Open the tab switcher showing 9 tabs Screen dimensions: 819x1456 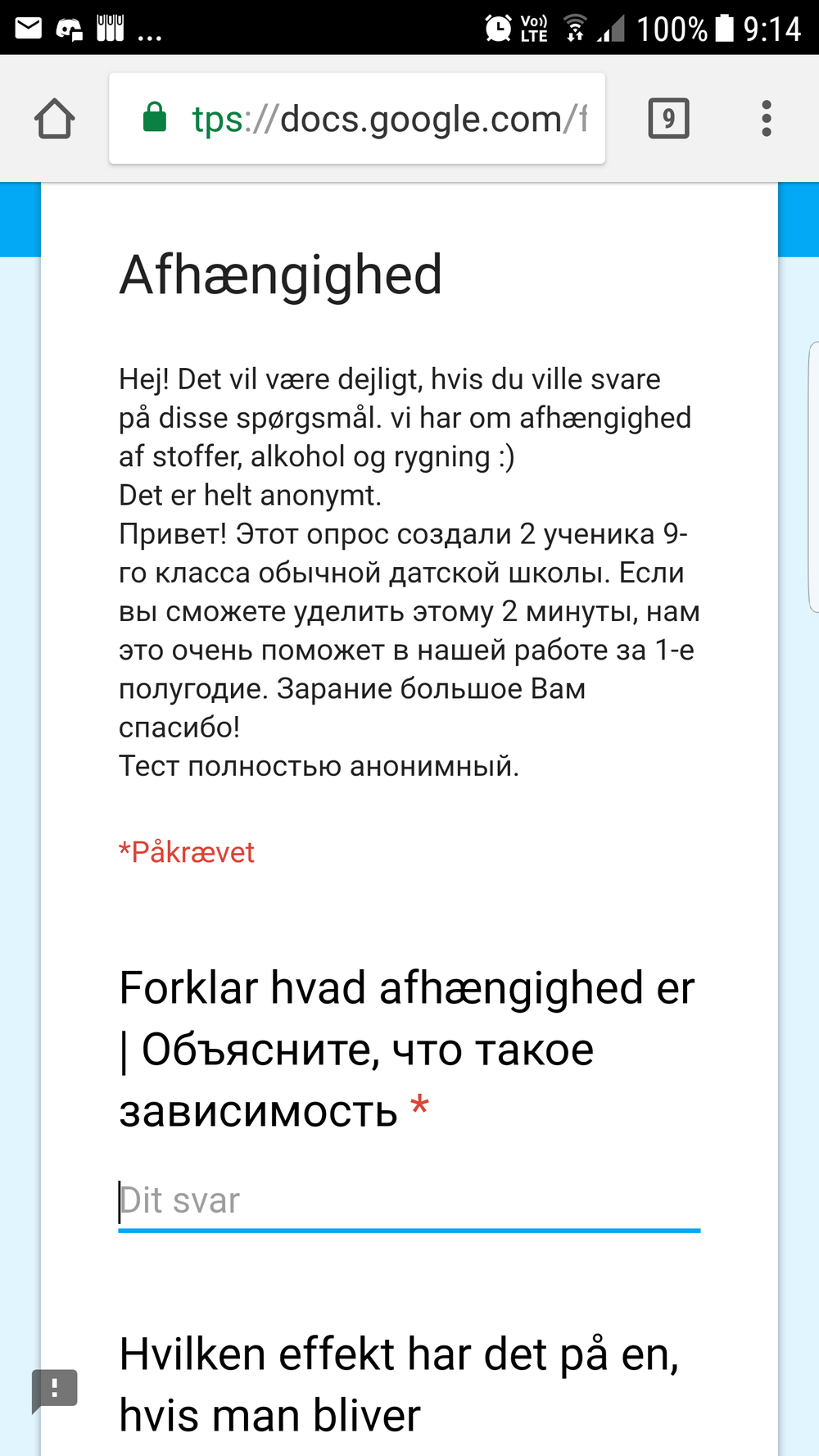668,119
